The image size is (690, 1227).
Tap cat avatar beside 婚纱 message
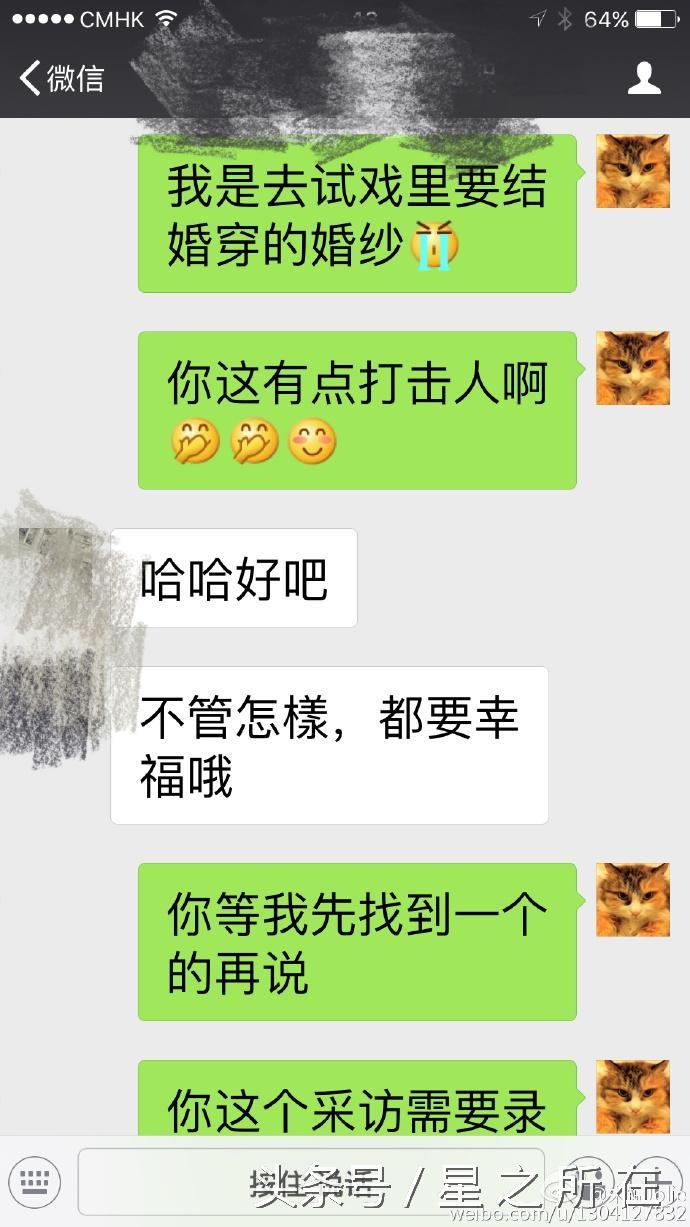point(632,171)
